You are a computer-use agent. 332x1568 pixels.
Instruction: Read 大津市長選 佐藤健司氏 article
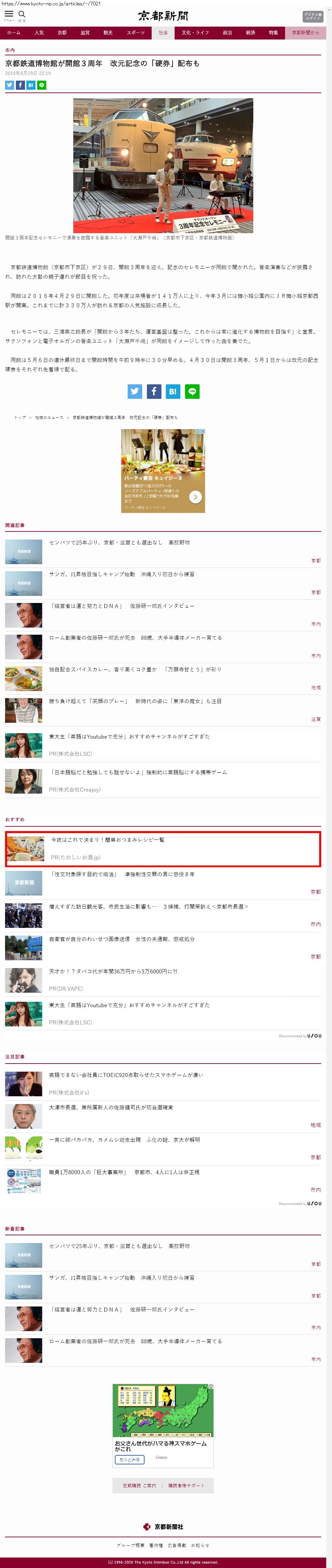[111, 1107]
